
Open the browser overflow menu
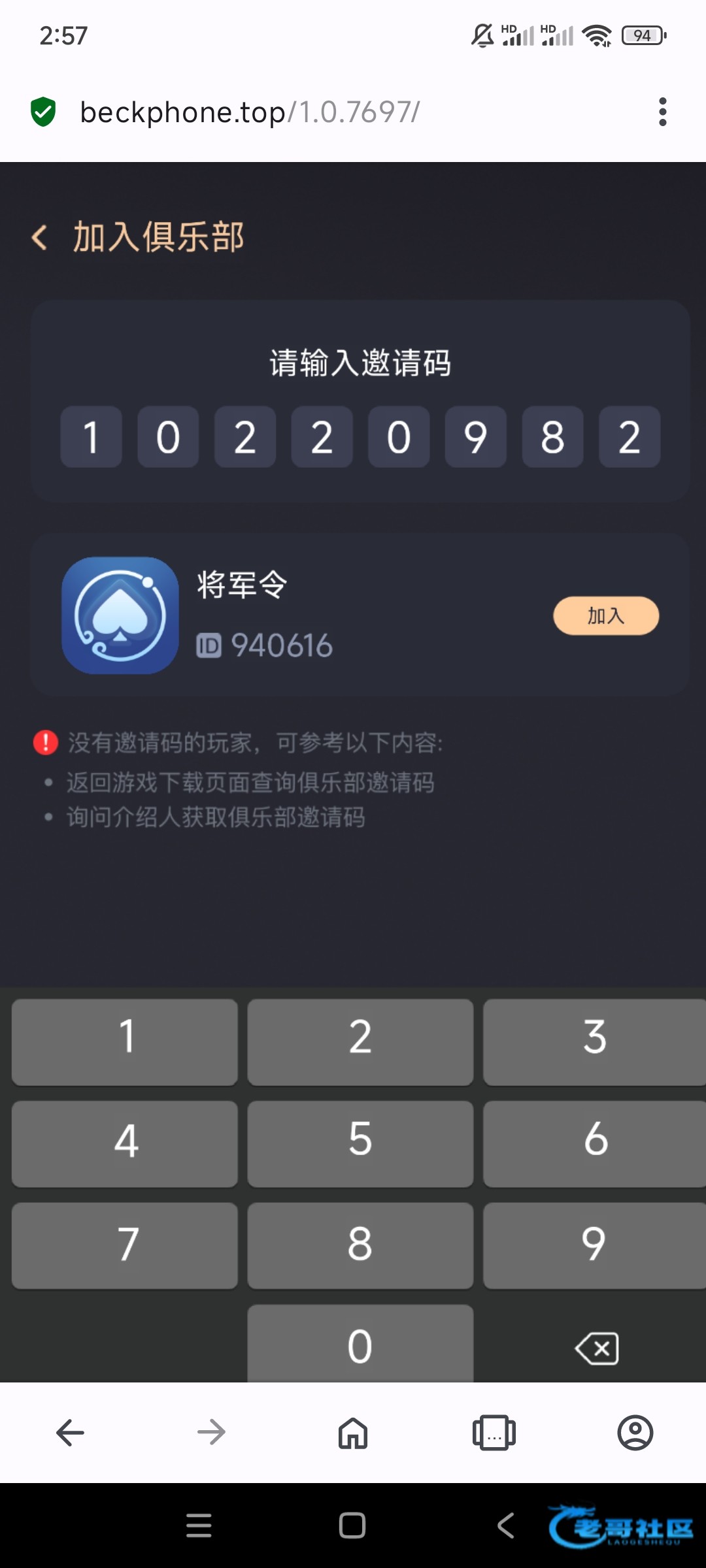[x=662, y=112]
